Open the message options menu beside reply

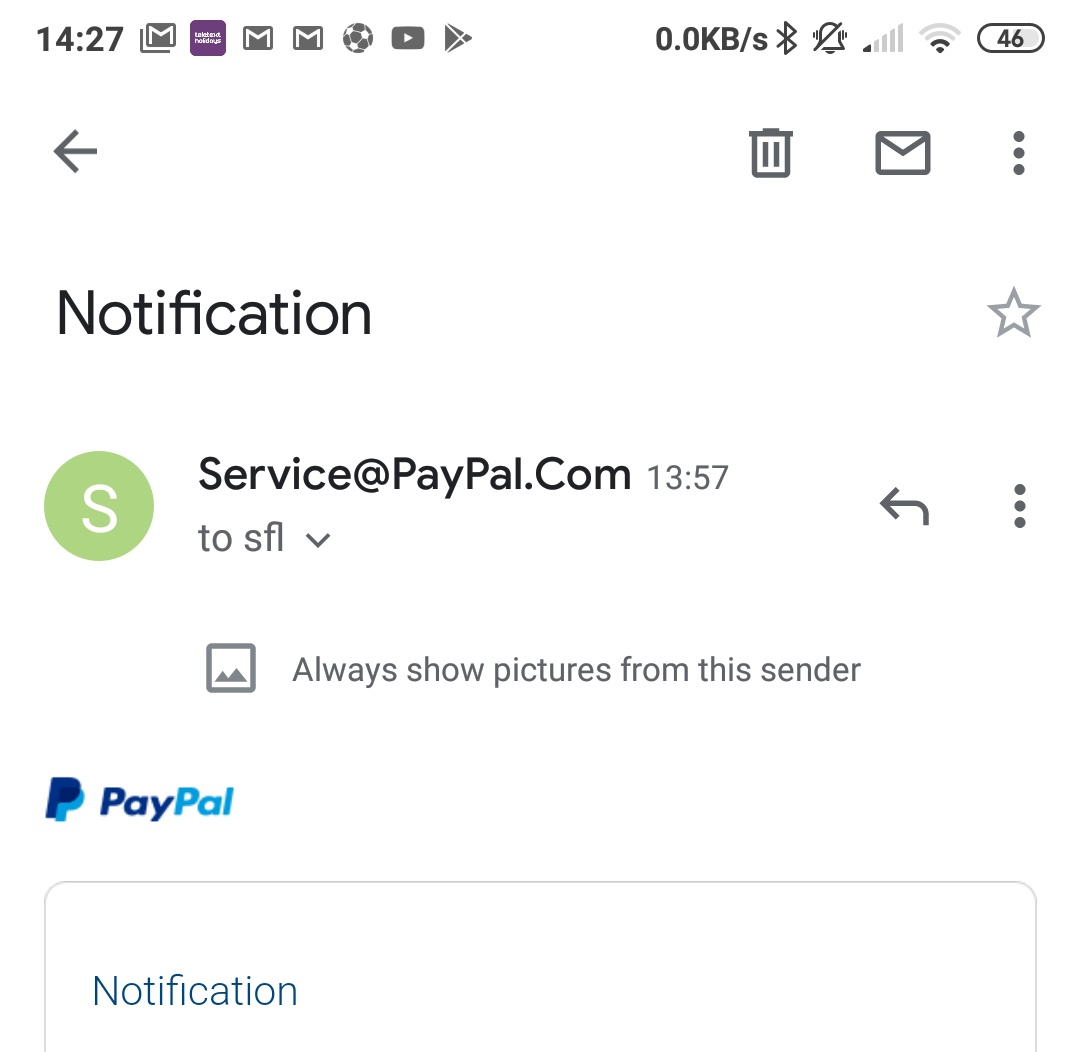tap(1019, 506)
